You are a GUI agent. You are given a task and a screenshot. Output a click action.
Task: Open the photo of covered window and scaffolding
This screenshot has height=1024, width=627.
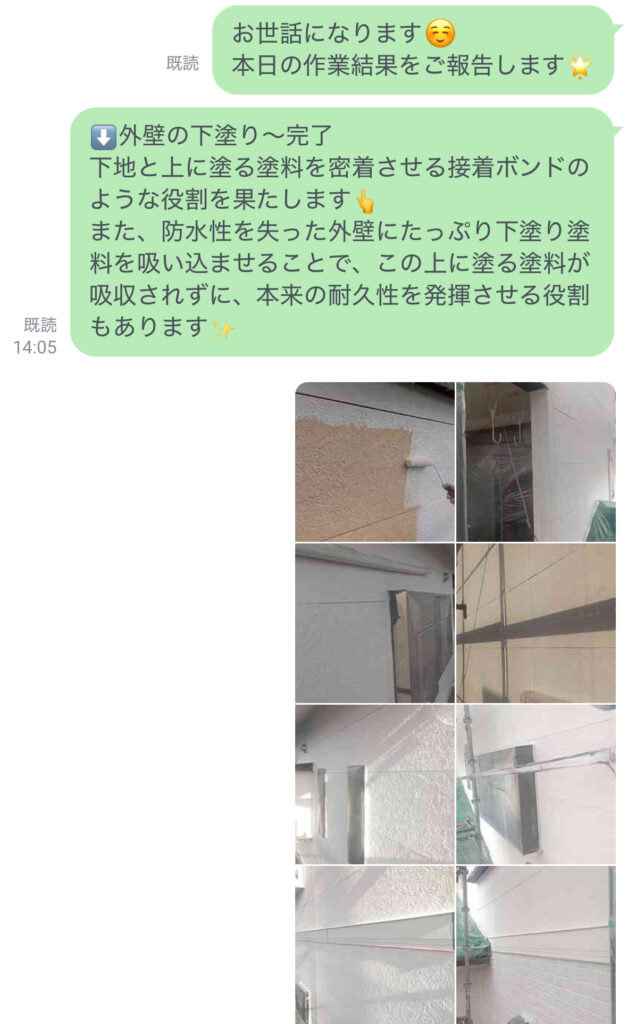pos(536,784)
